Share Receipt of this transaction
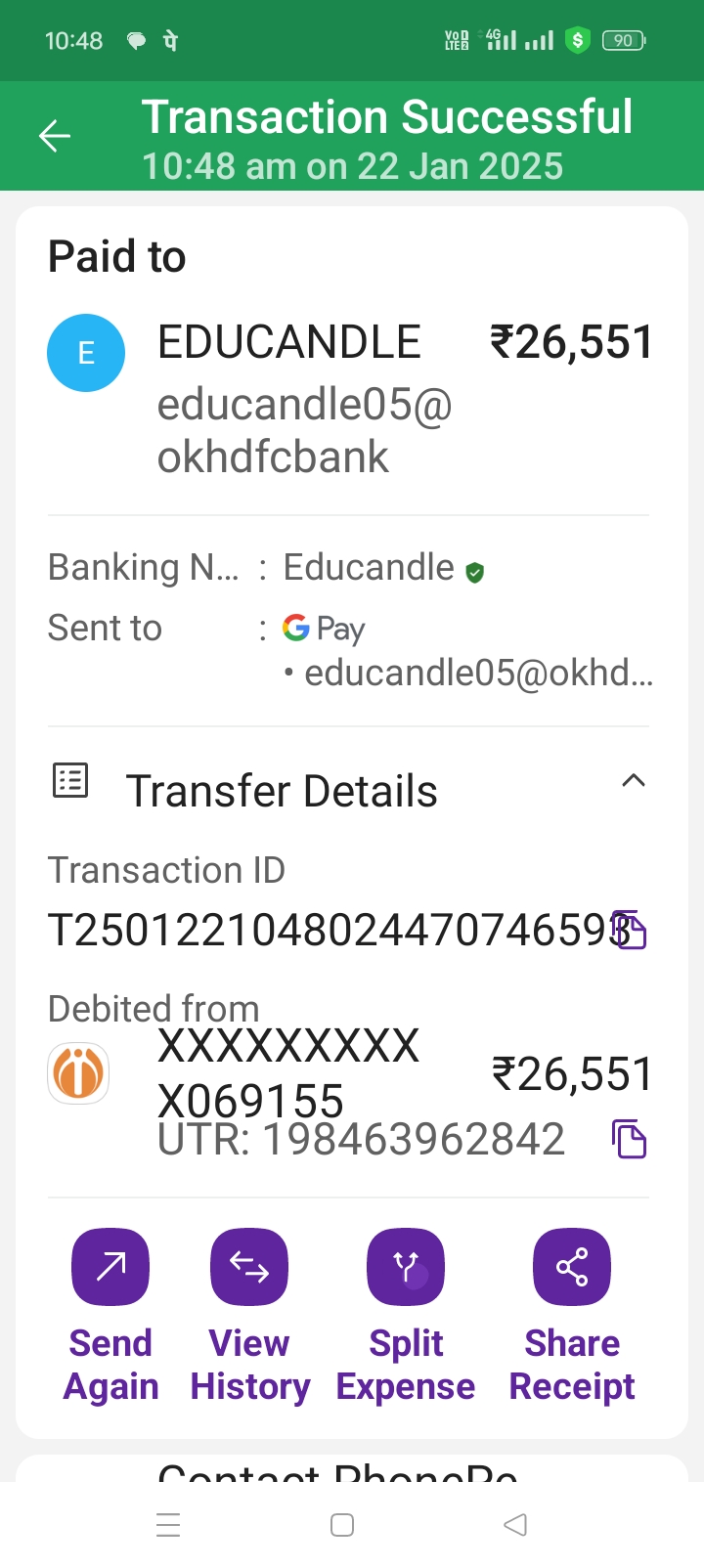The image size is (704, 1568). (572, 1268)
